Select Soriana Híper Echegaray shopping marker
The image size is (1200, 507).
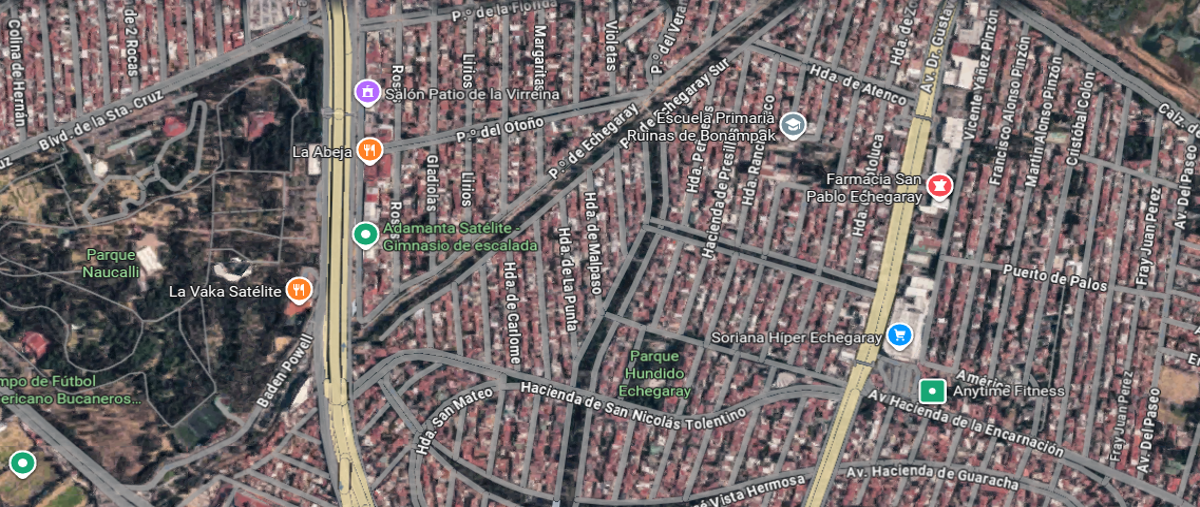[899, 336]
